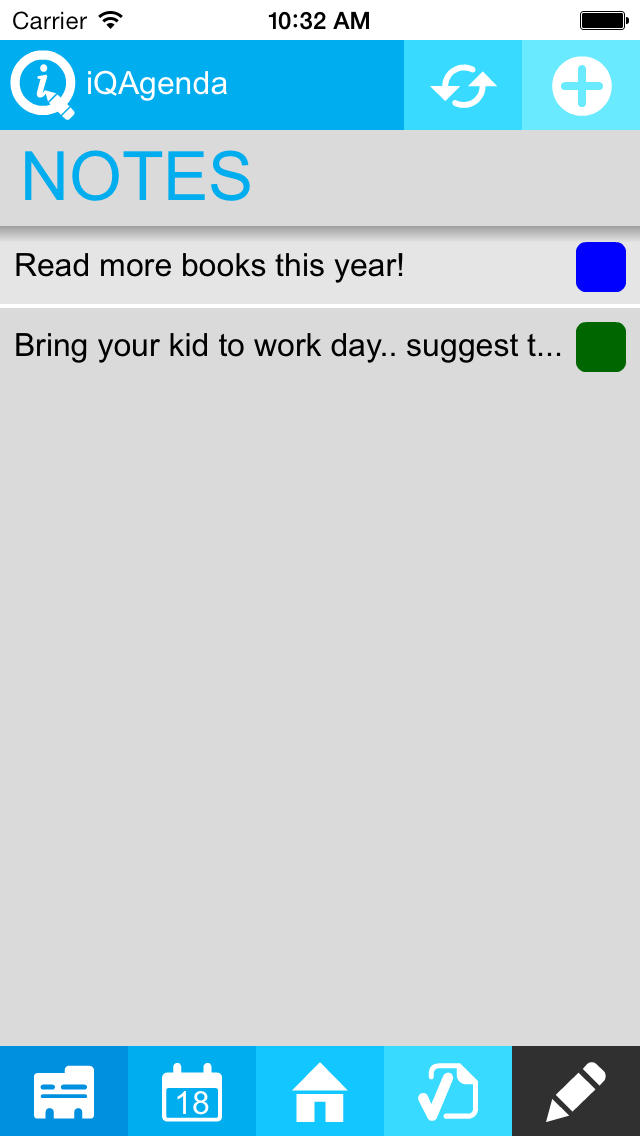This screenshot has width=640, height=1136.
Task: Switch to the calendar tab
Action: (192, 1091)
